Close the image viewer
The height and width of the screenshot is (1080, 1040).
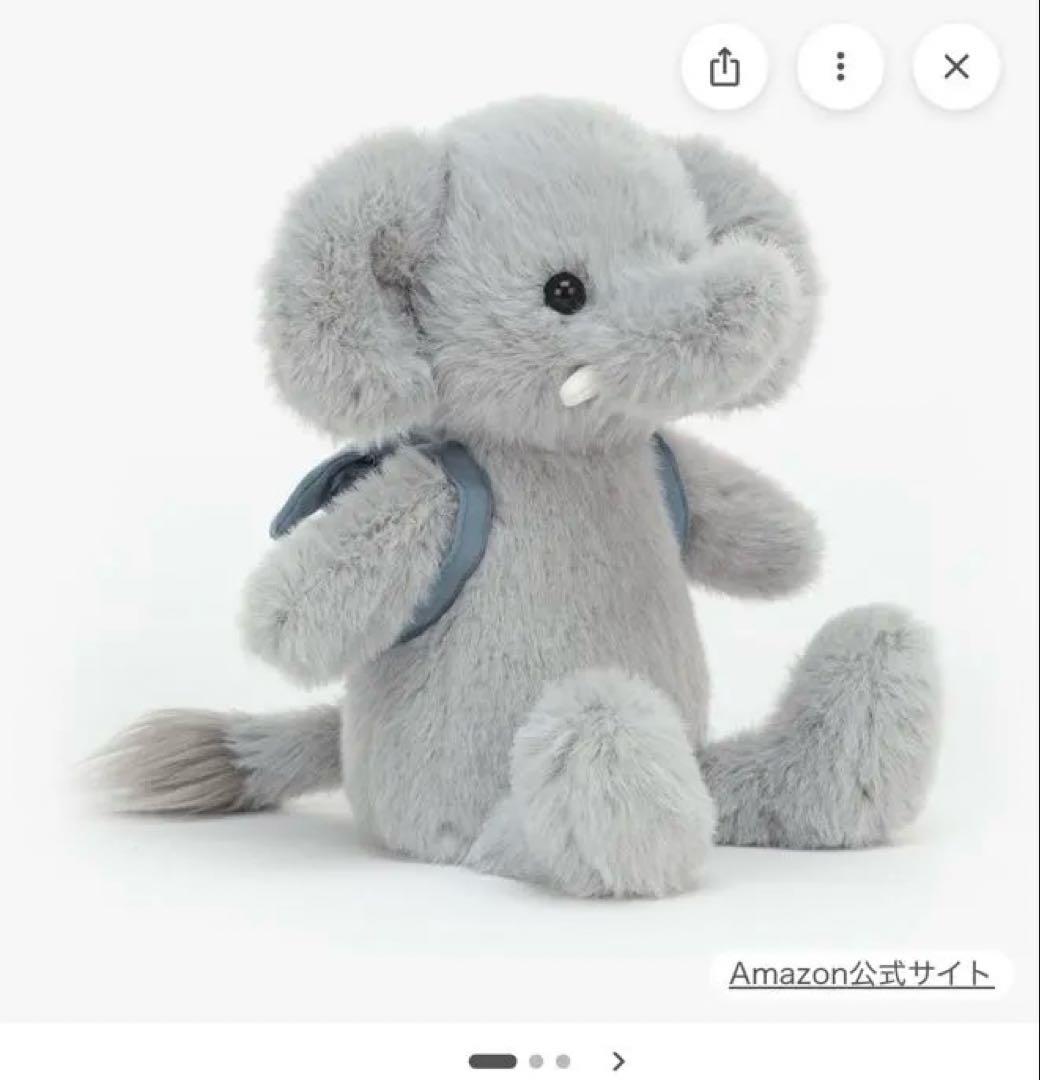pyautogui.click(x=956, y=67)
